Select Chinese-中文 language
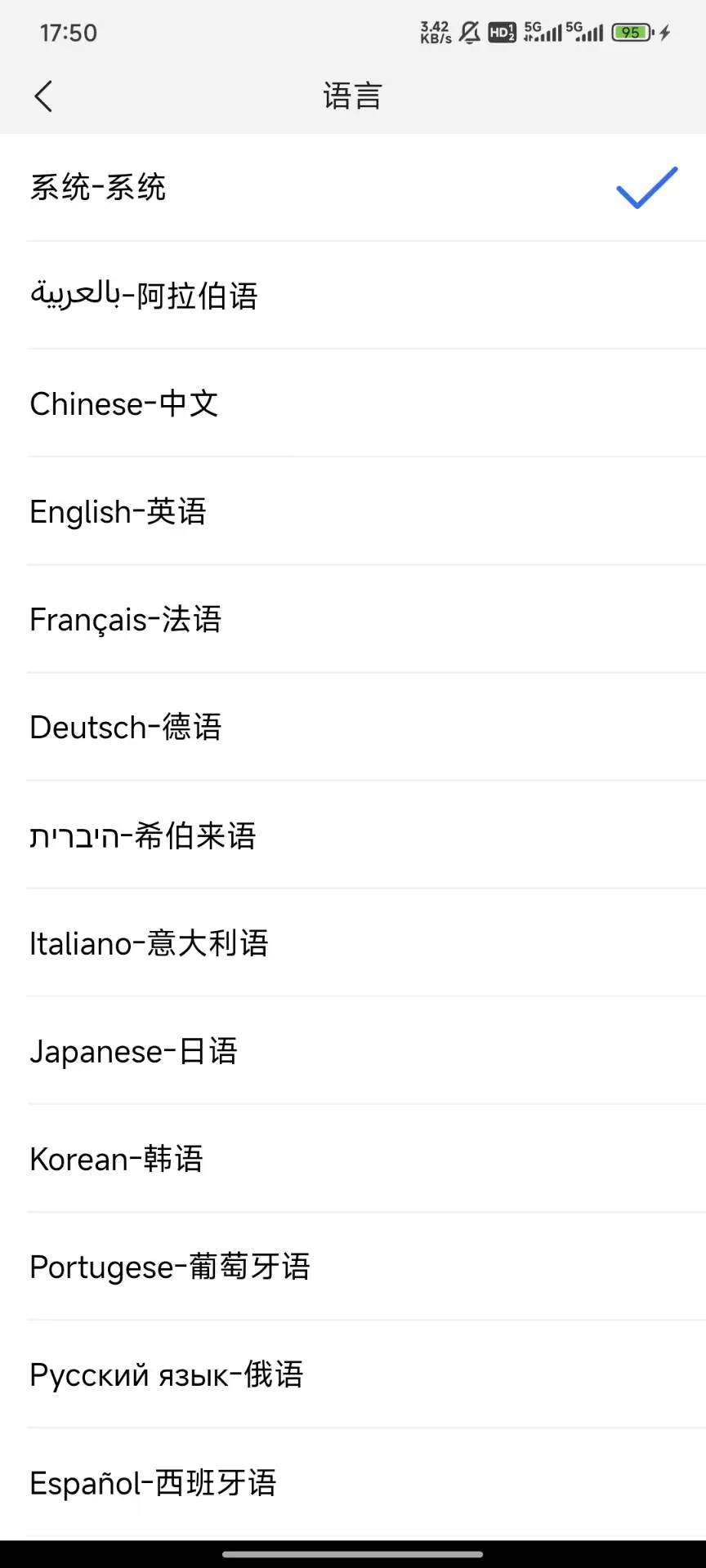 point(124,403)
